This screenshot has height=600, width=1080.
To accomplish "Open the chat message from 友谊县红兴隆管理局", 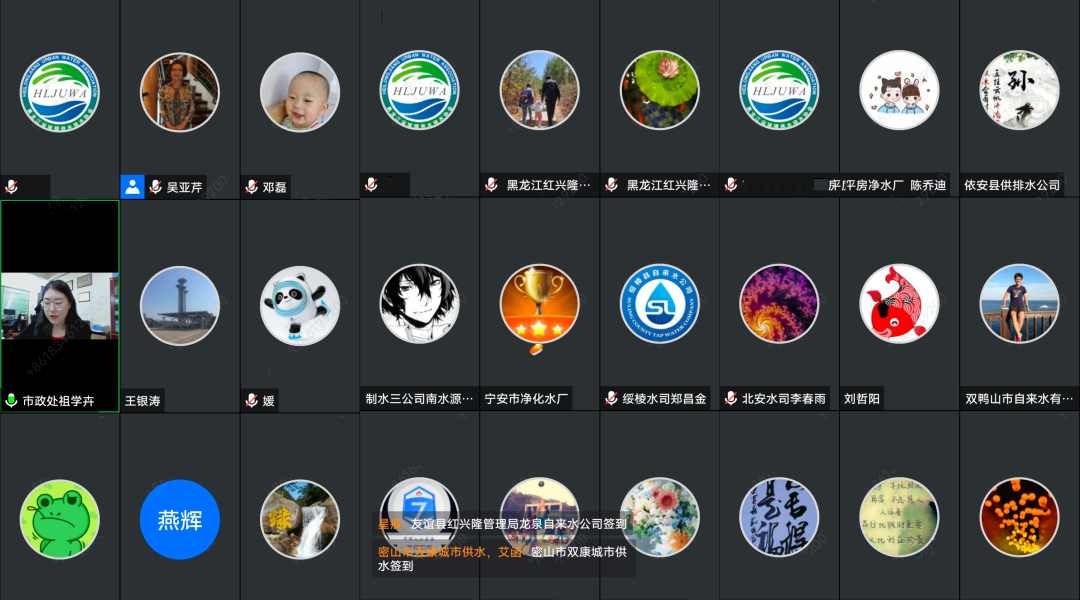I will point(503,524).
